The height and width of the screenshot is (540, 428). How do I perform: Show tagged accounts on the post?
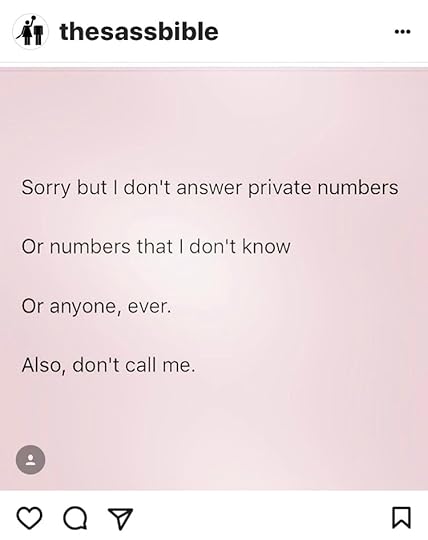click(31, 460)
